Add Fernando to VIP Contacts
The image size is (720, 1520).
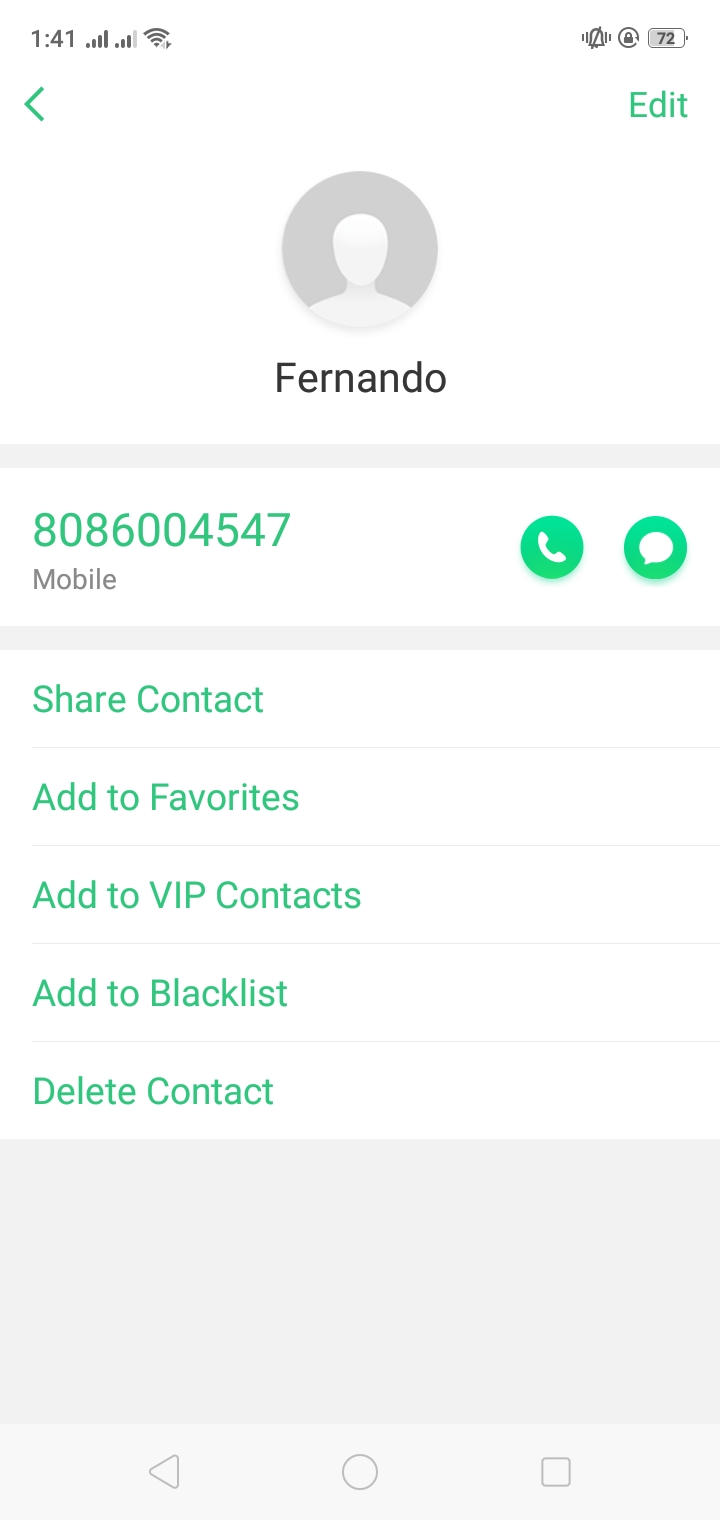click(x=360, y=895)
